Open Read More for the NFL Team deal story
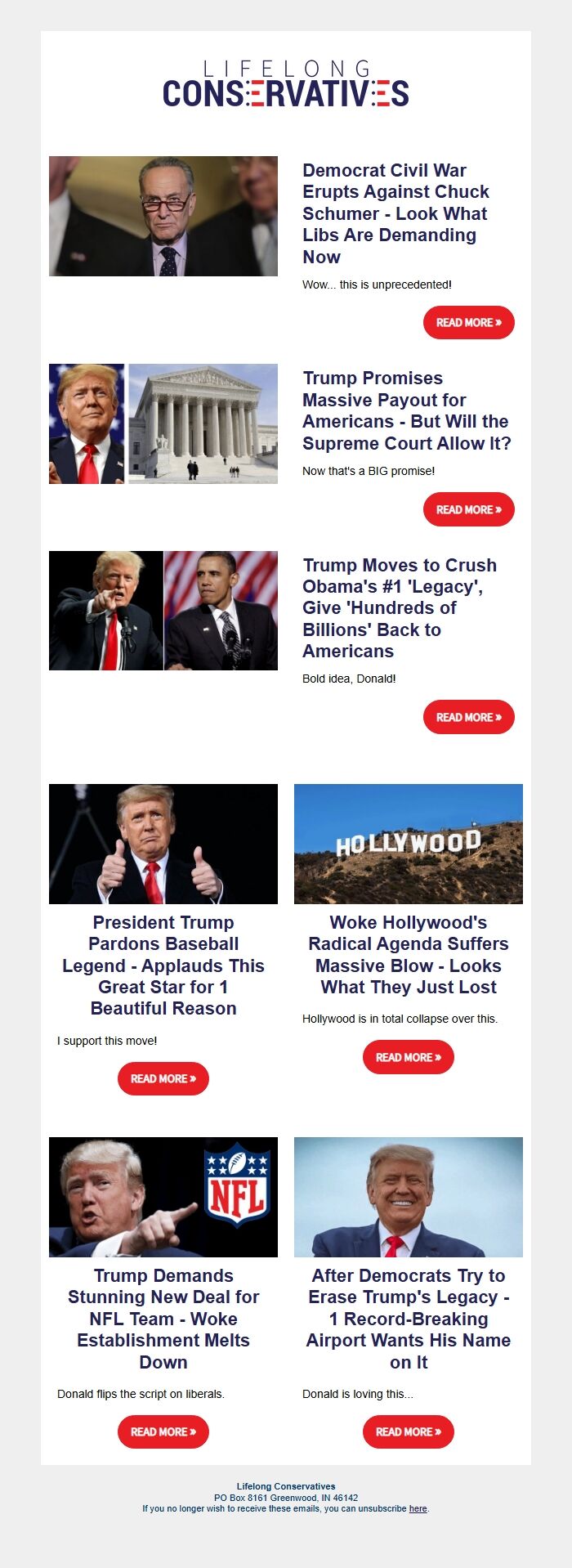The width and height of the screenshot is (572, 1568). point(163,1431)
